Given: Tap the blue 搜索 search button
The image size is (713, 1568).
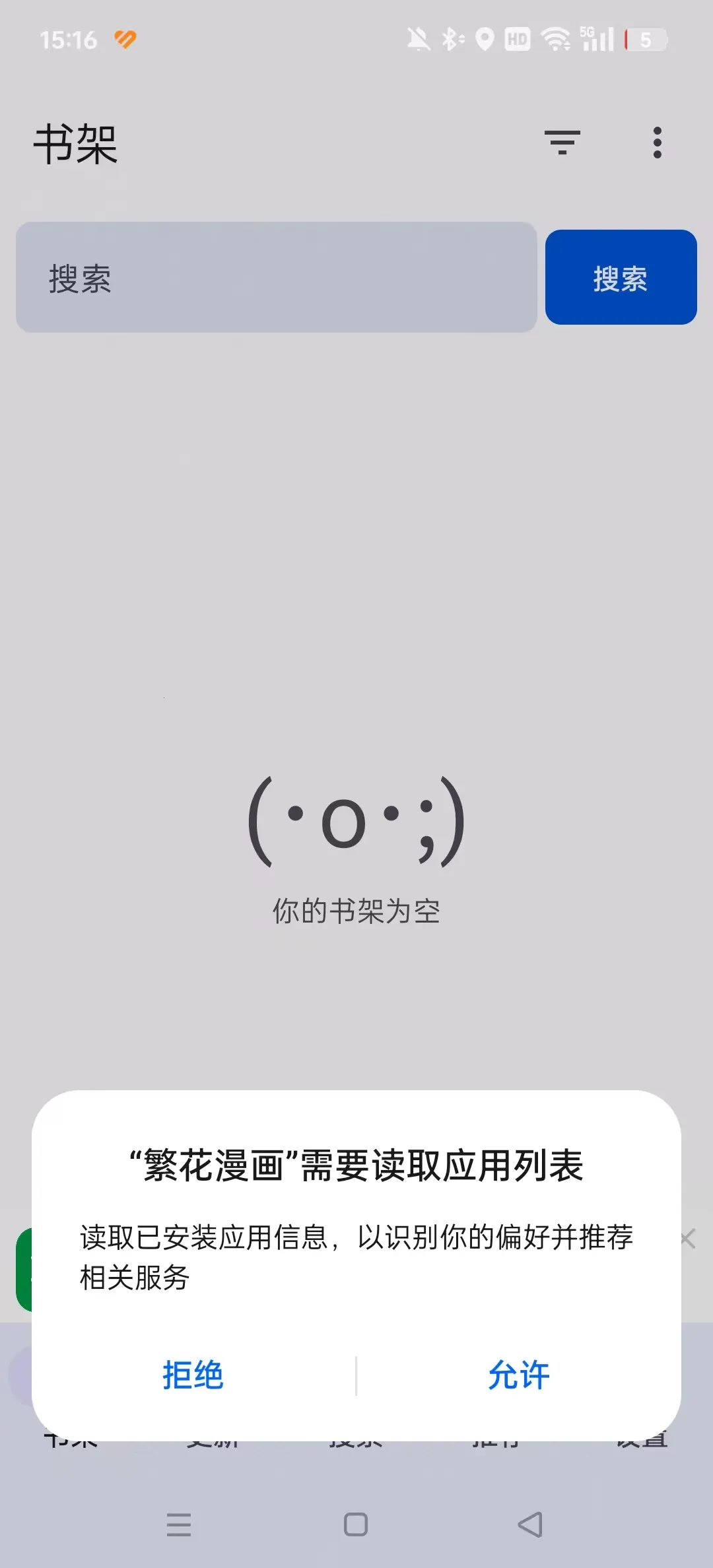Looking at the screenshot, I should (x=620, y=278).
